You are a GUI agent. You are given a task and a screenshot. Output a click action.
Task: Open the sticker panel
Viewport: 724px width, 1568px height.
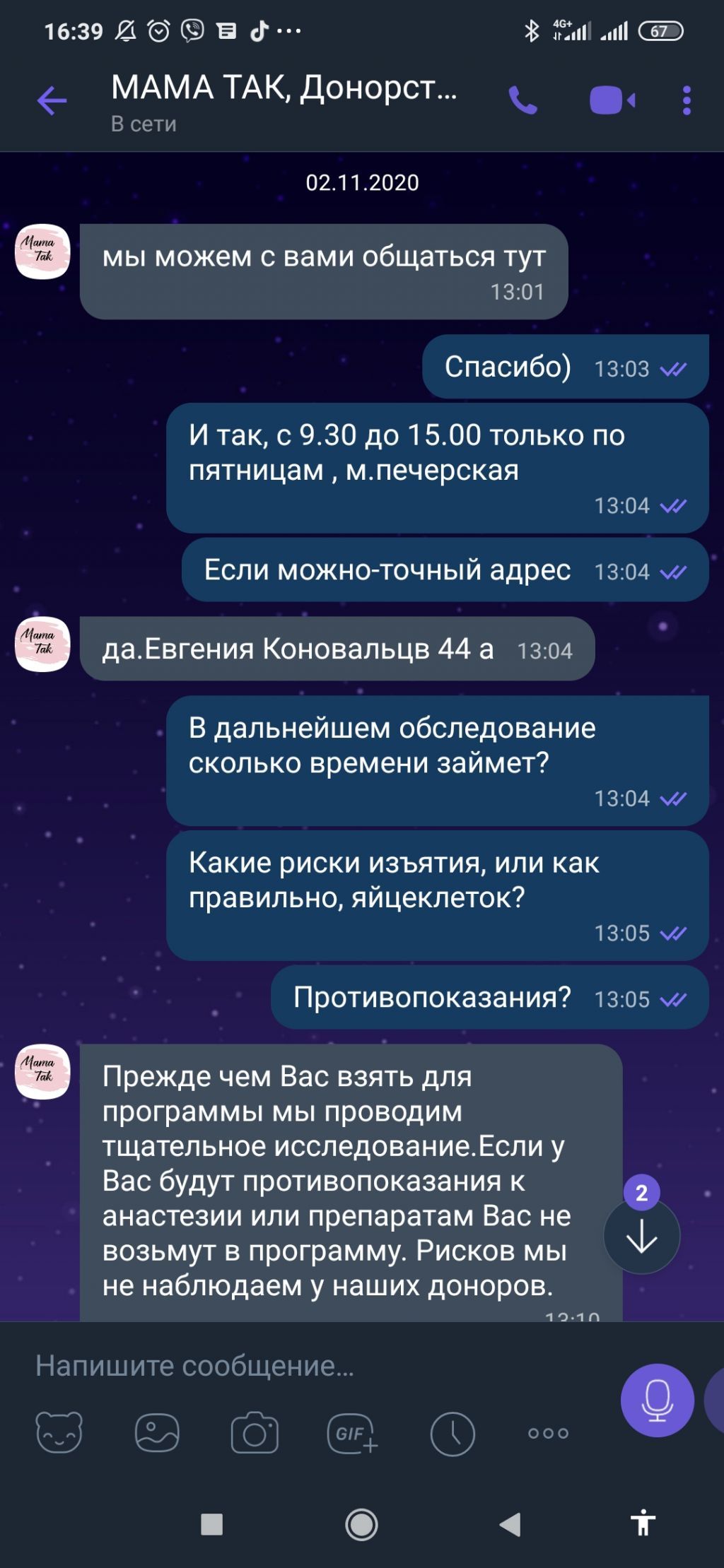pos(59,1433)
